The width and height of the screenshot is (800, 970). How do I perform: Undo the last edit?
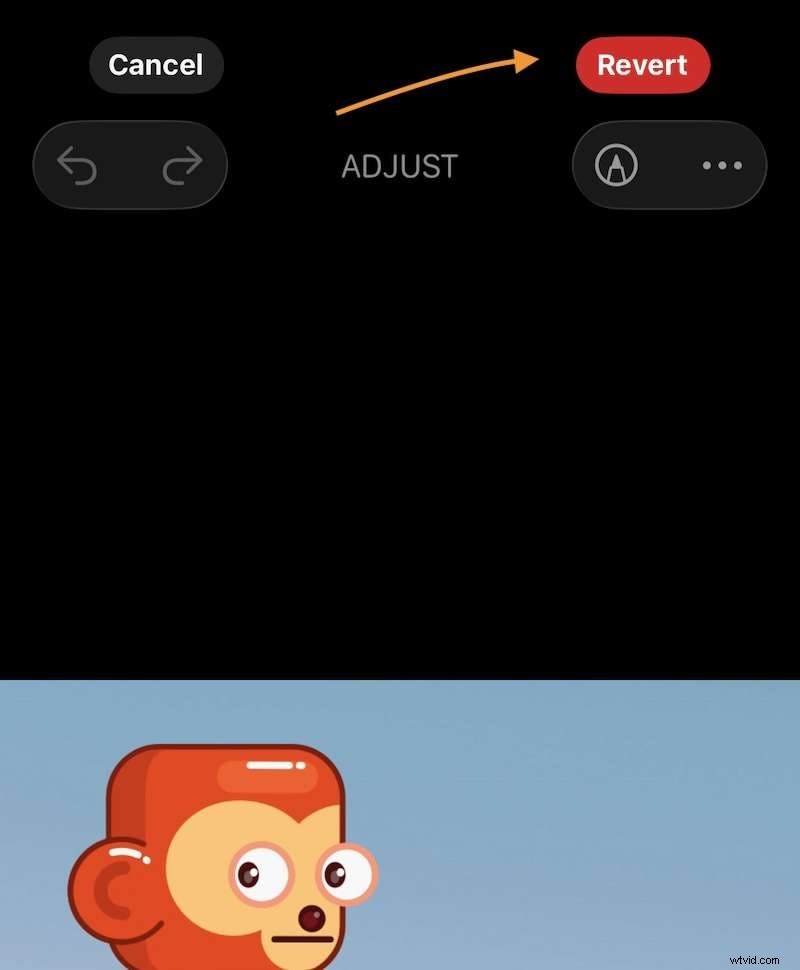77,165
